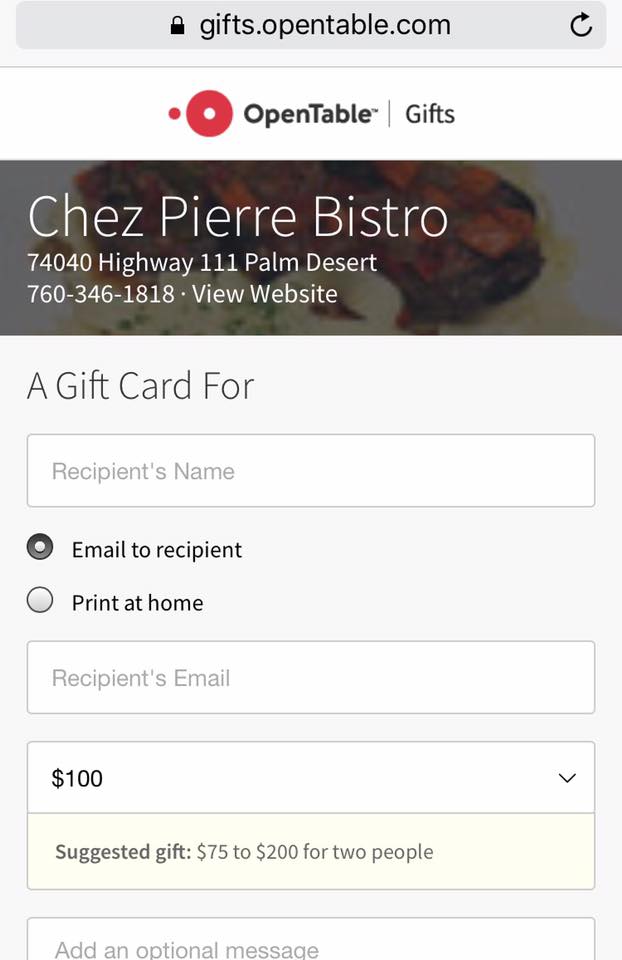
Task: Enter the Recipient's Name field
Action: coord(310,471)
